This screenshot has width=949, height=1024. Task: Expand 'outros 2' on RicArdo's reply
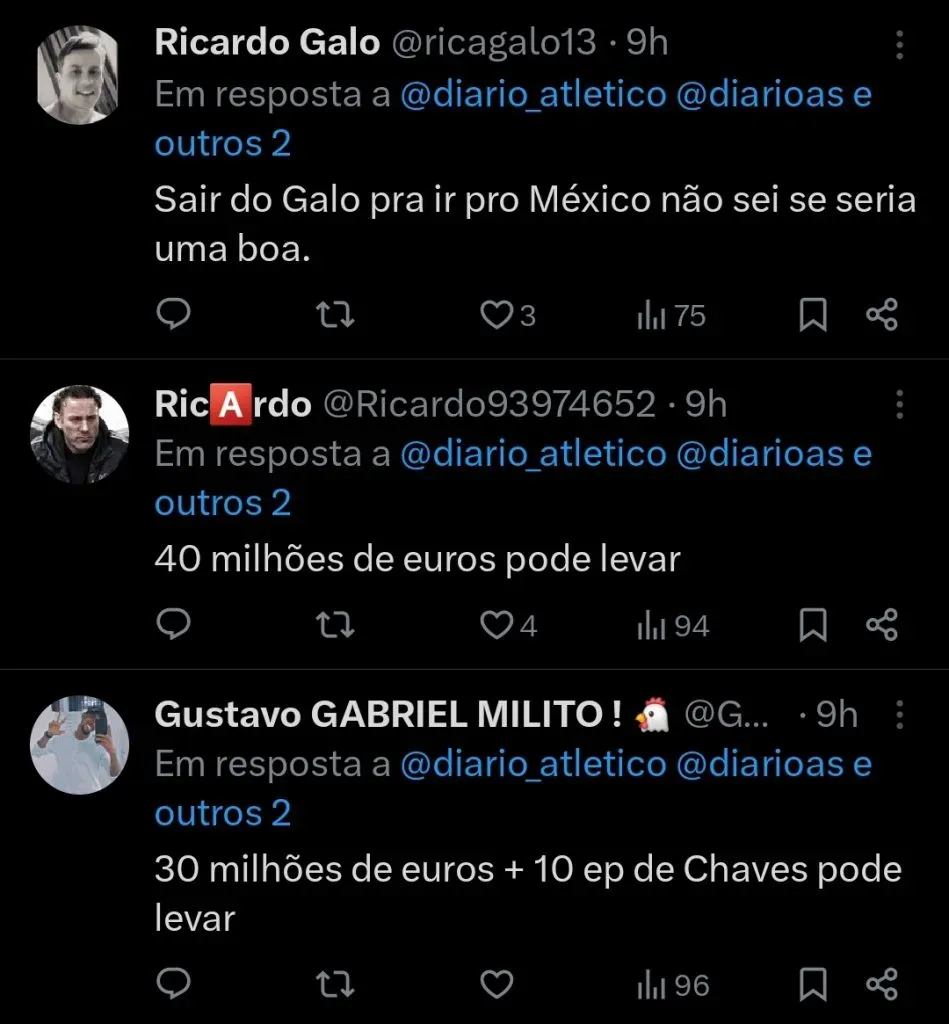[x=222, y=502]
